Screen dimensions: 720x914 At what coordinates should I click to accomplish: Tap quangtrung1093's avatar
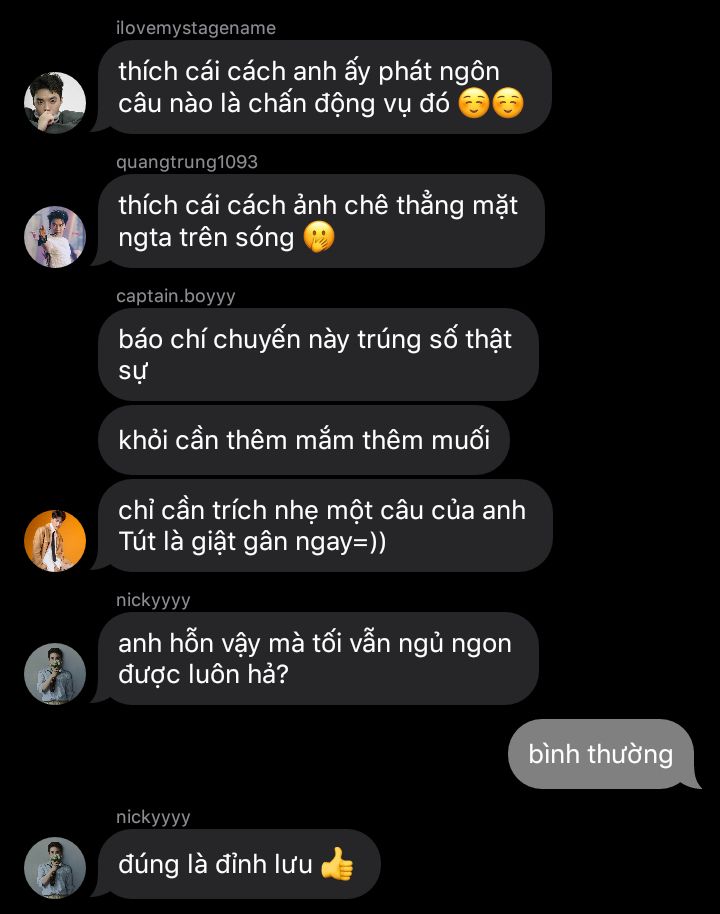[55, 237]
